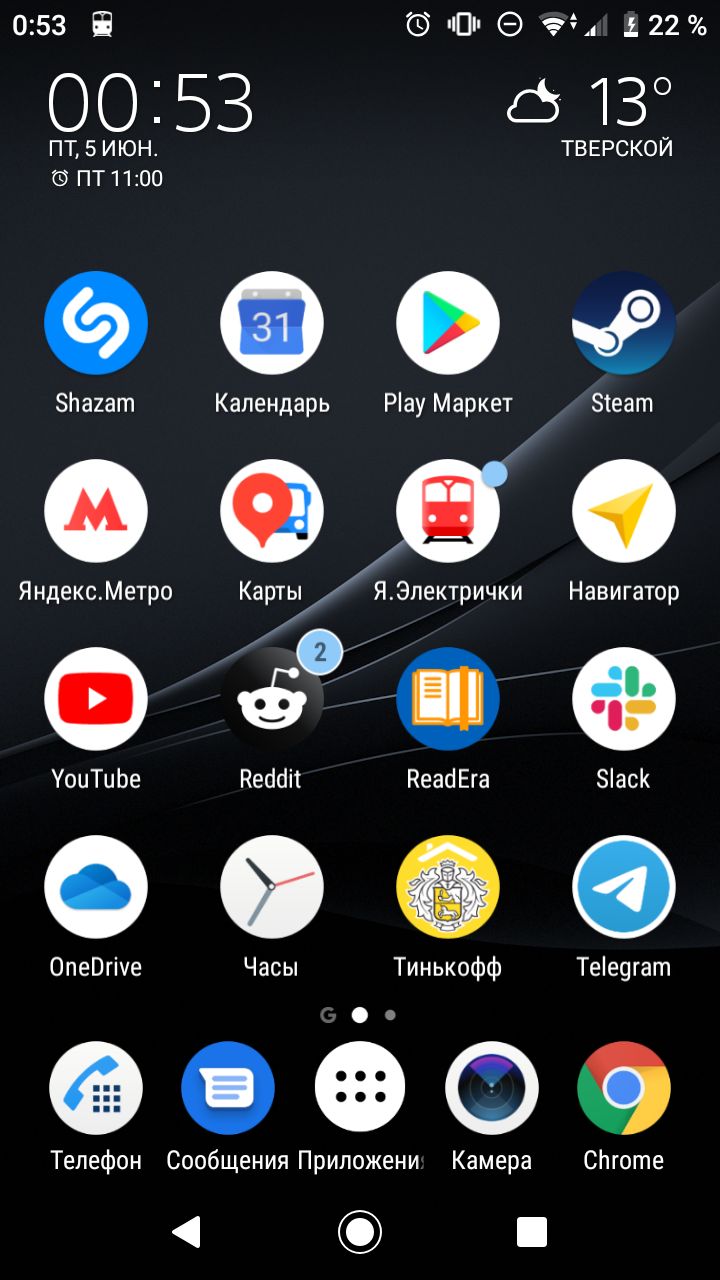This screenshot has width=720, height=1280.
Task: Launch Telegram
Action: pos(623,887)
